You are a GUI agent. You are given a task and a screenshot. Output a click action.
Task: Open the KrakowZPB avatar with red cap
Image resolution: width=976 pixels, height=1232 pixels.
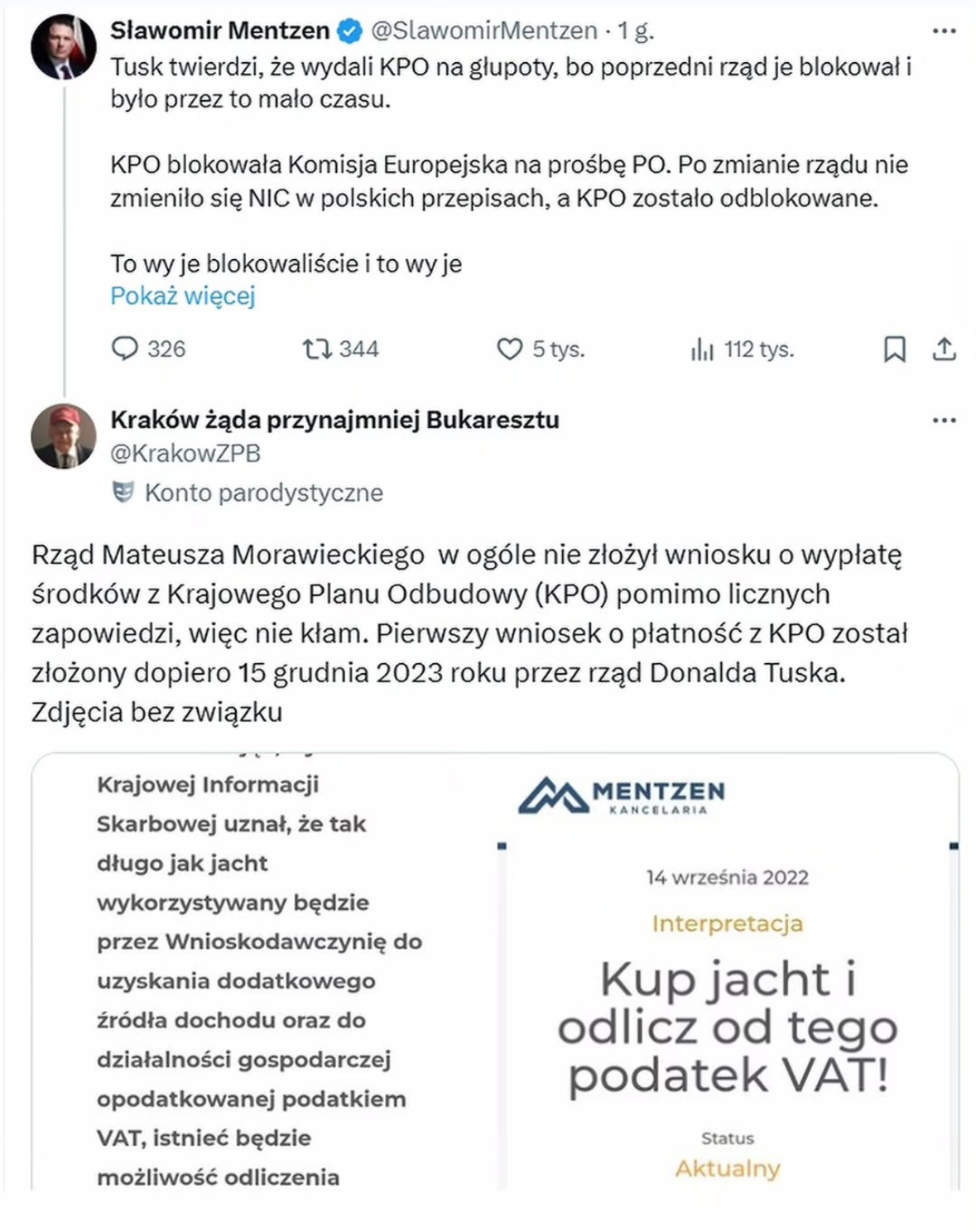63,436
